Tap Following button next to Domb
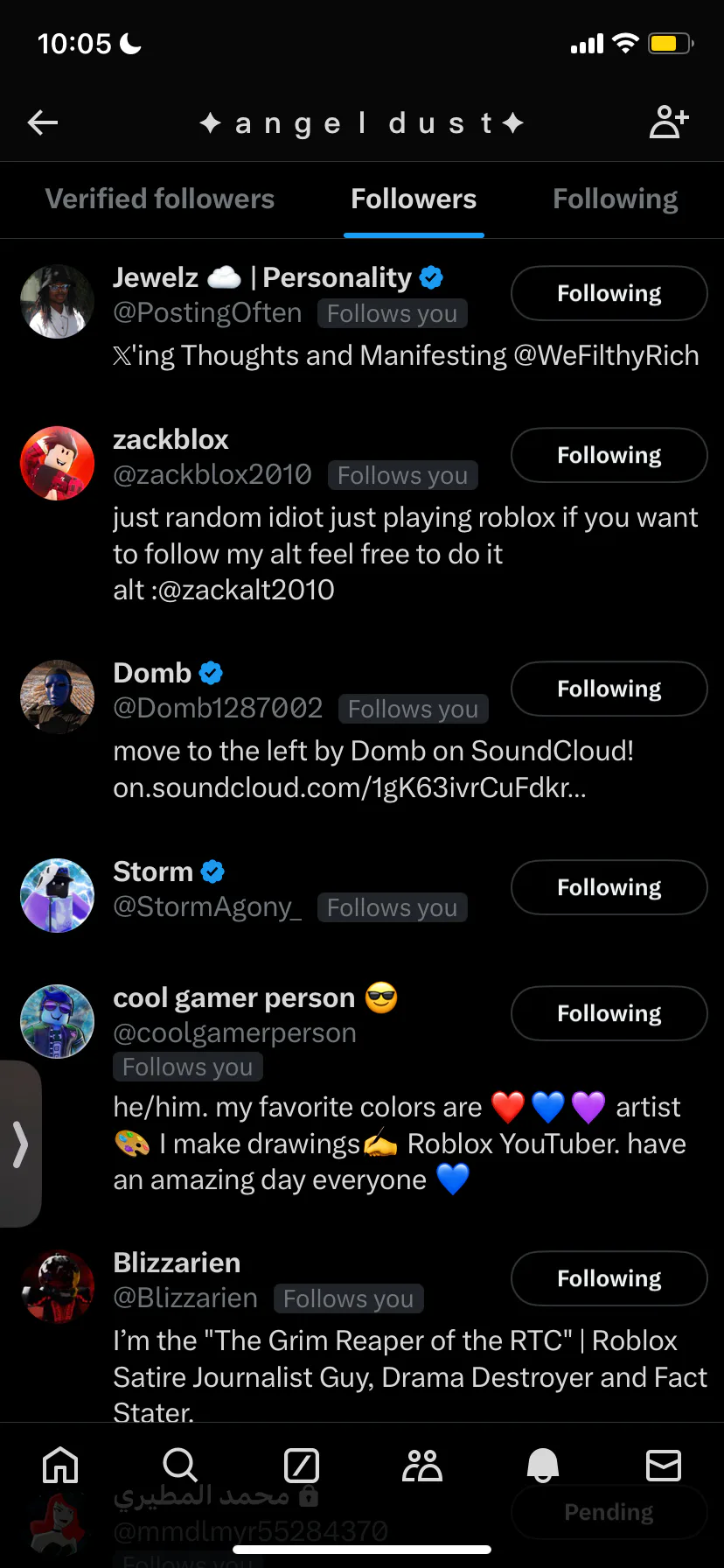This screenshot has width=724, height=1568. 609,689
